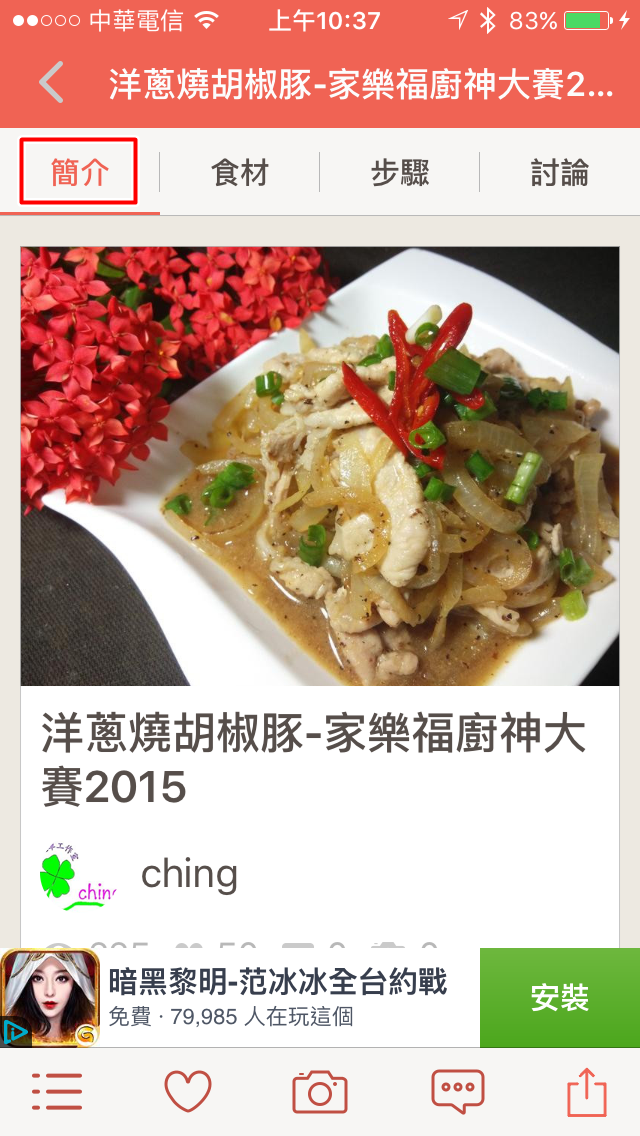Tap the 安裝 button in the ad
The width and height of the screenshot is (640, 1136).
[560, 998]
